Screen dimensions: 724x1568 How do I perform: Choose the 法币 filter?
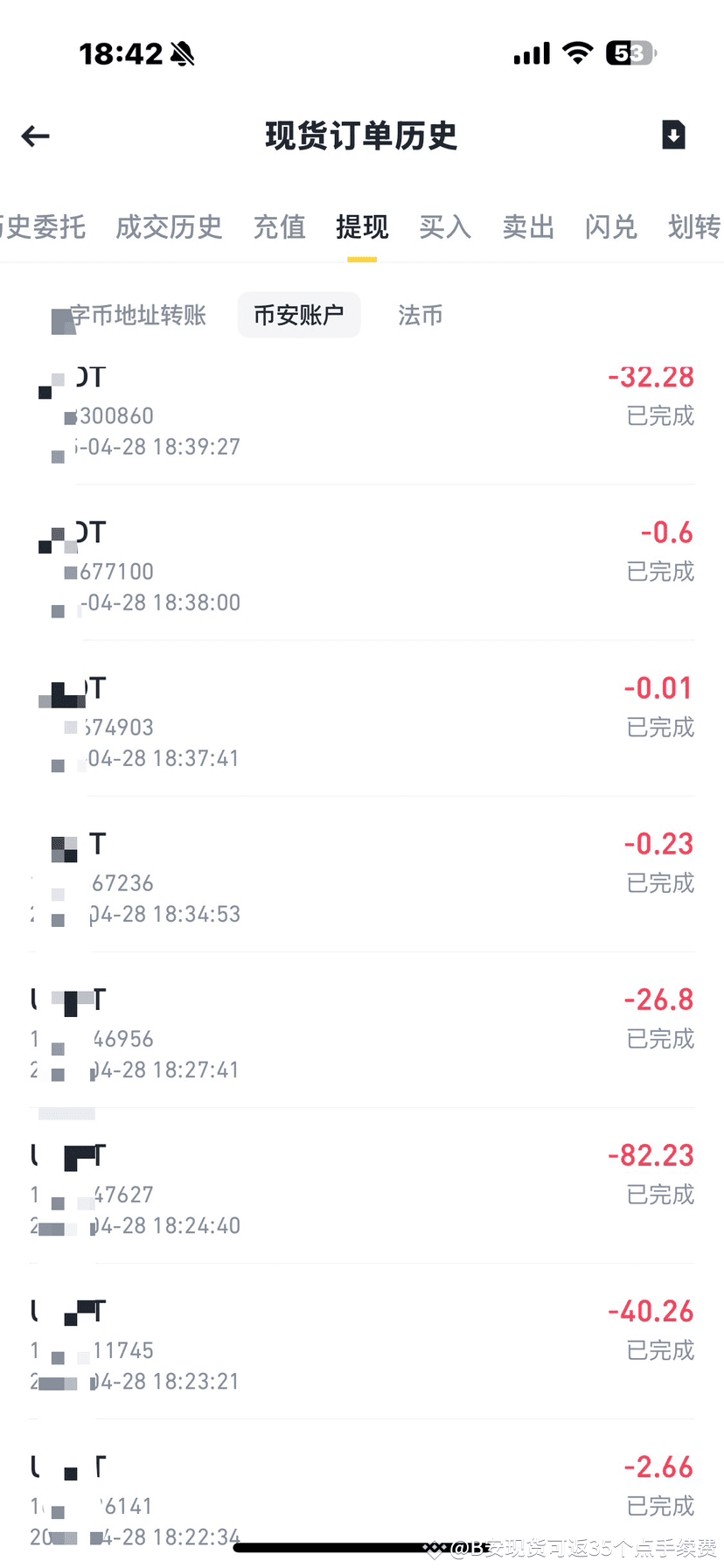pos(421,315)
